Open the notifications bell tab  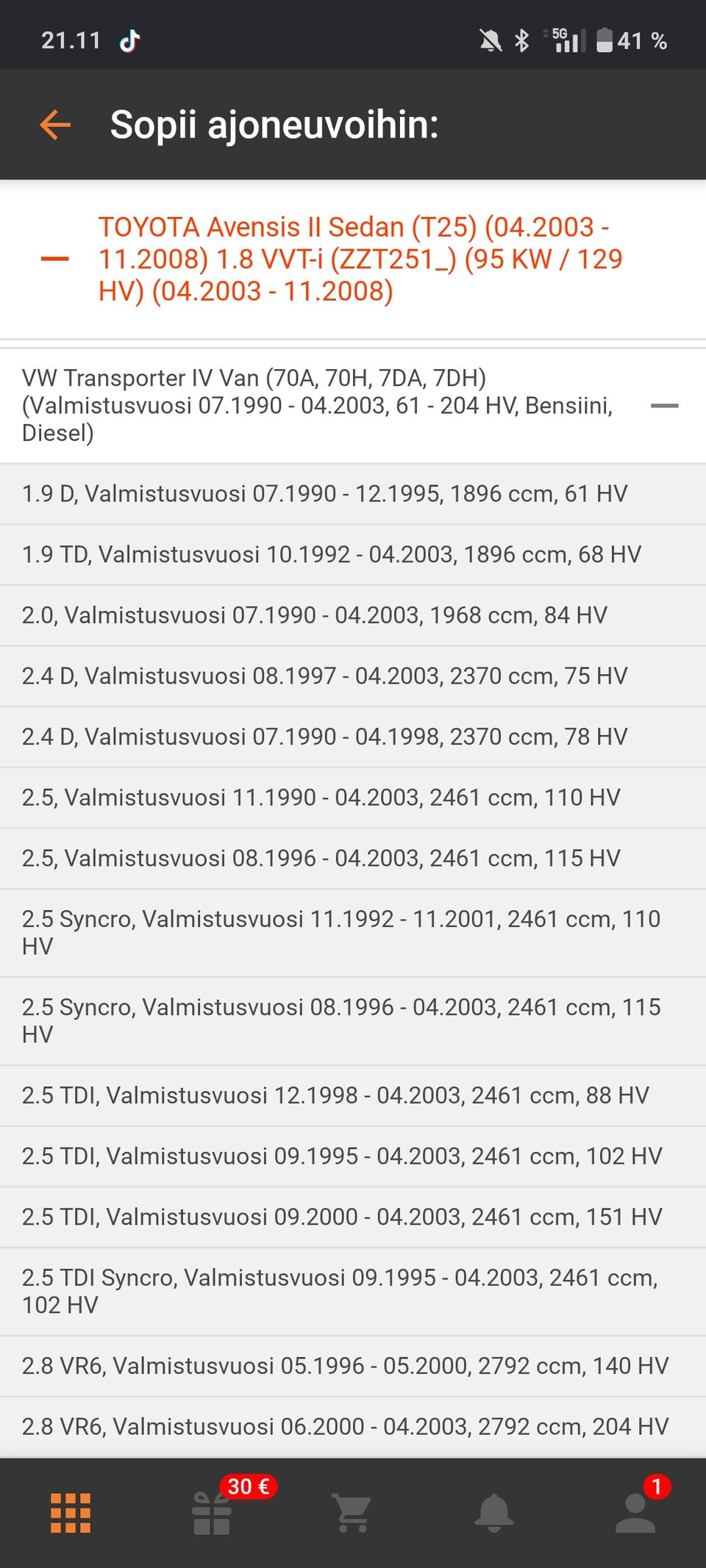click(494, 1513)
